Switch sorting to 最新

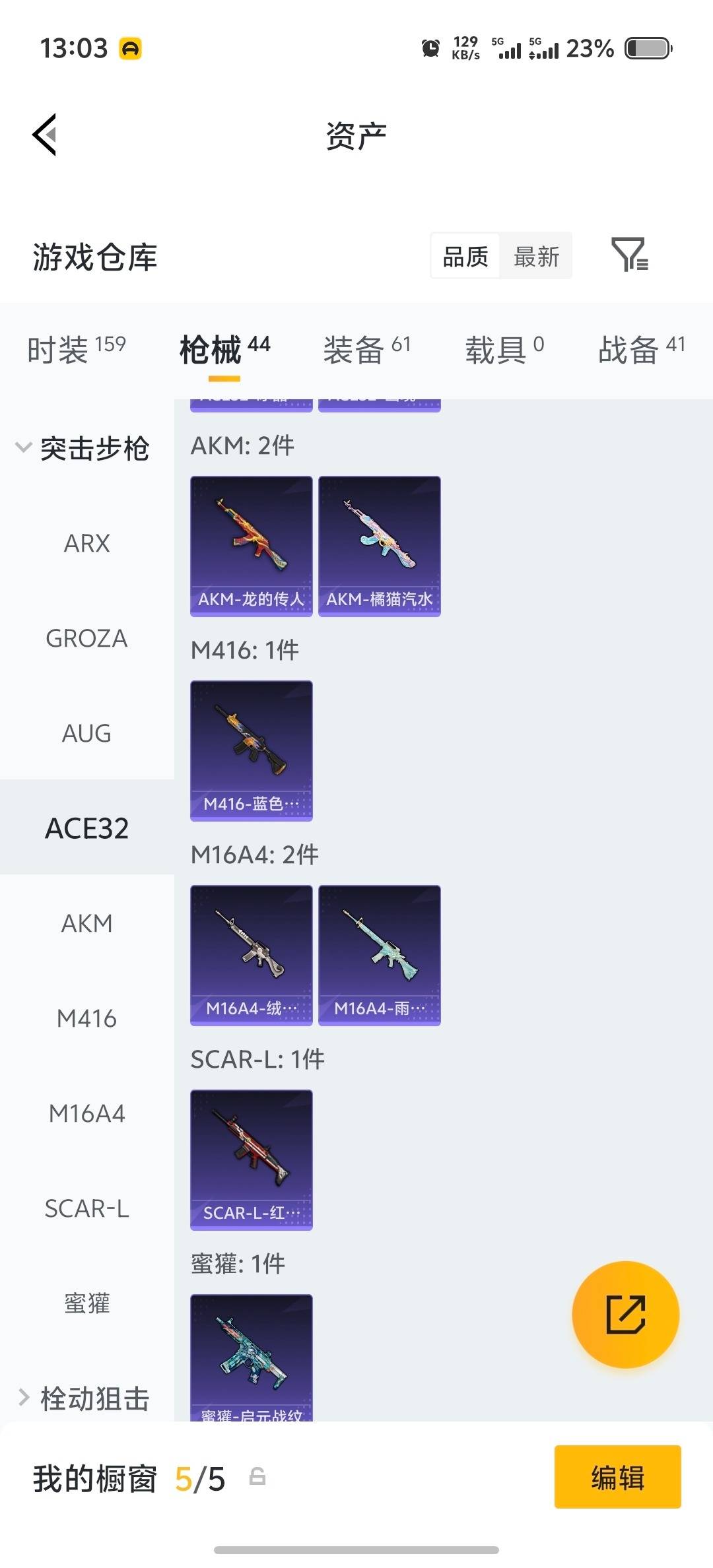point(536,256)
